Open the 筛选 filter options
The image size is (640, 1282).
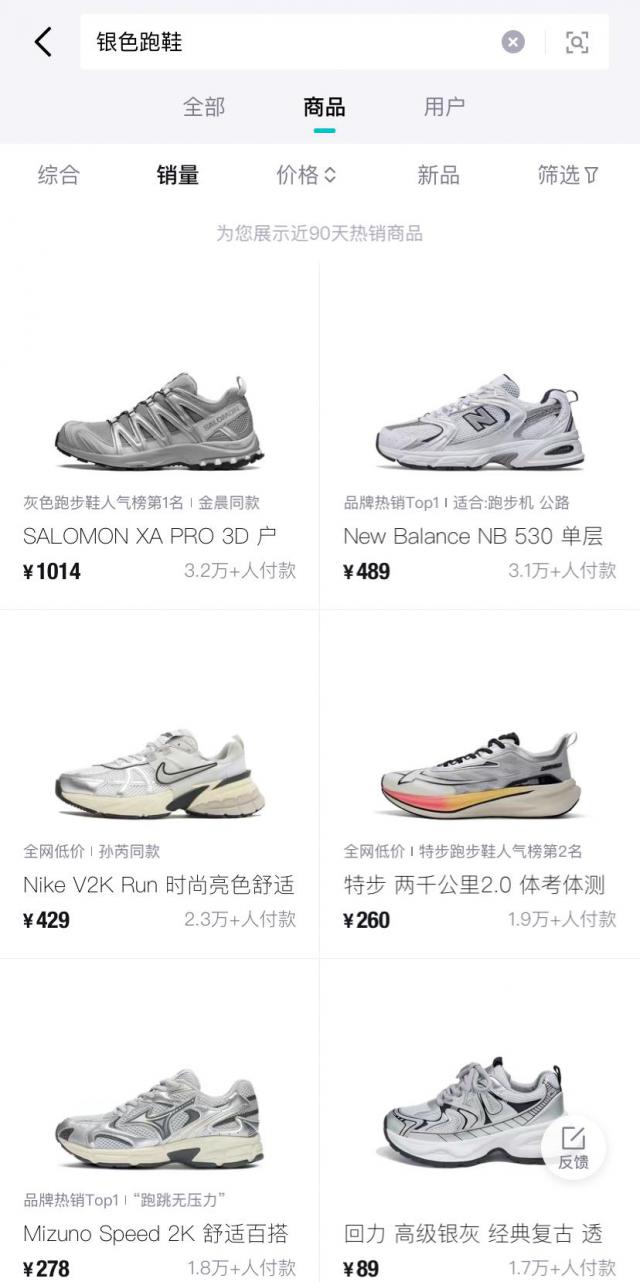point(568,175)
